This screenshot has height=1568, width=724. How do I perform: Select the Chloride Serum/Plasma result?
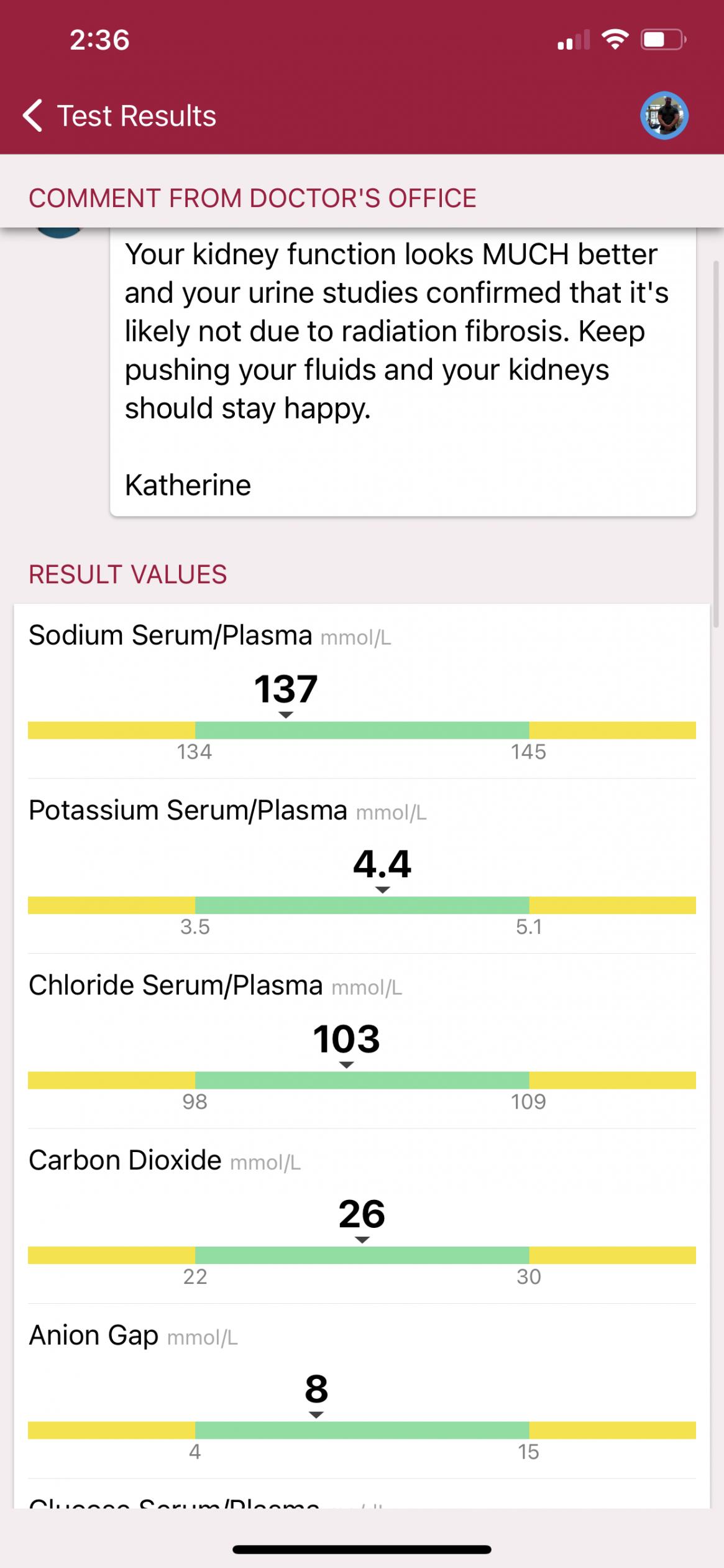click(x=362, y=1041)
